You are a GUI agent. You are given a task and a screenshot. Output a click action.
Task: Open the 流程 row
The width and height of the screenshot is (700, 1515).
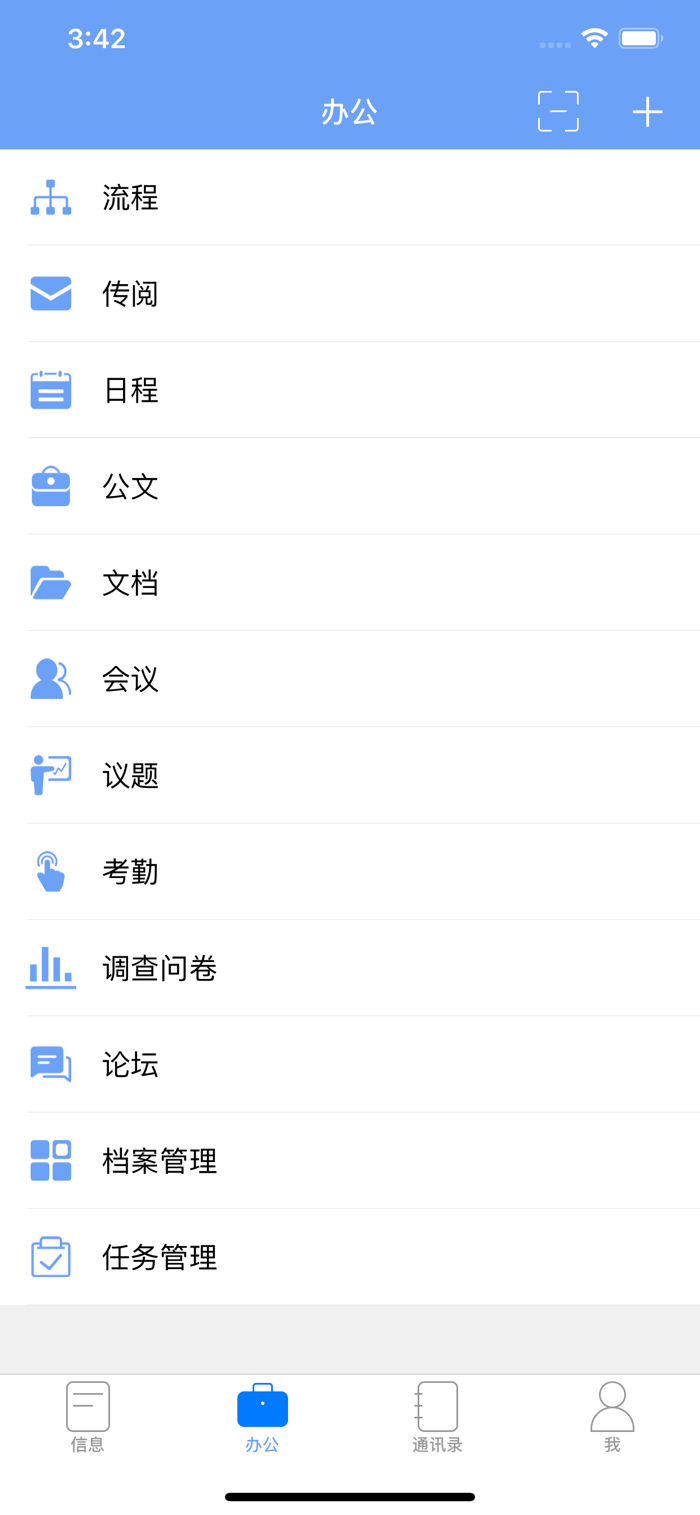pos(350,198)
